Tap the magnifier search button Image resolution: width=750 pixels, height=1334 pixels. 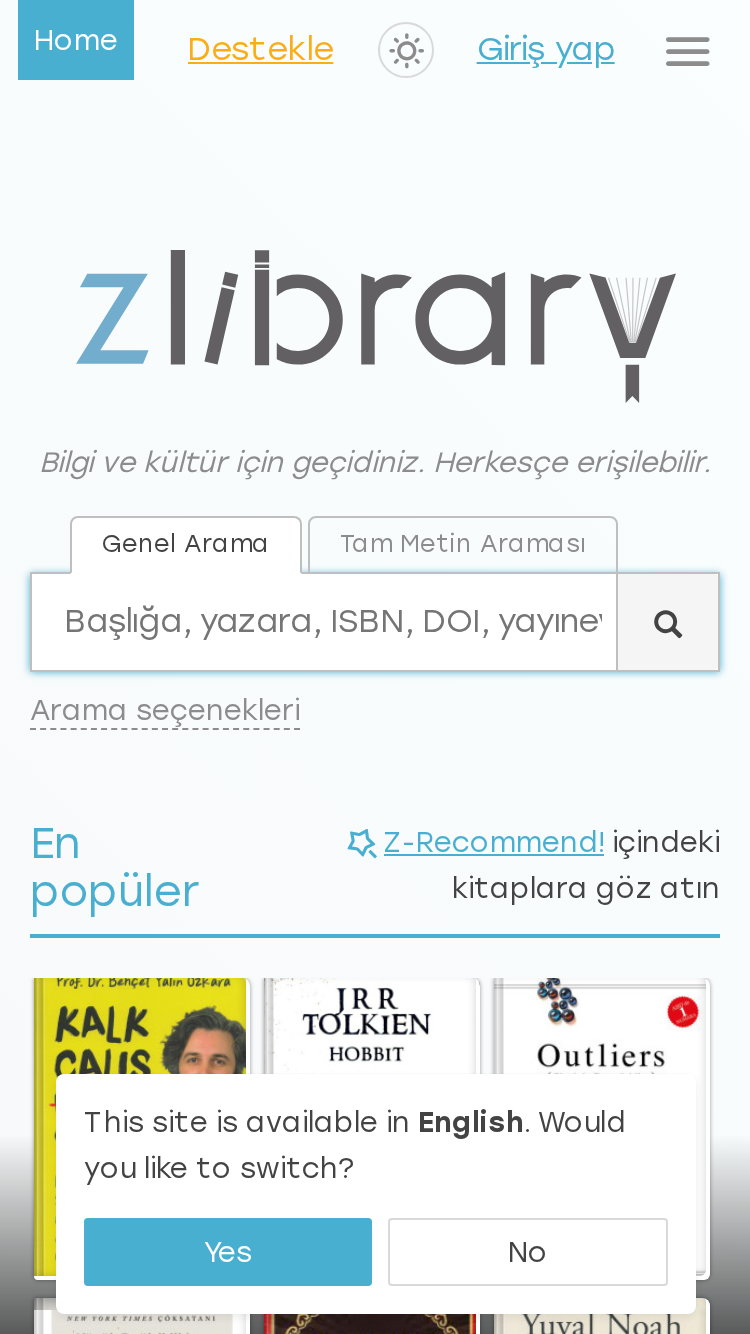668,622
